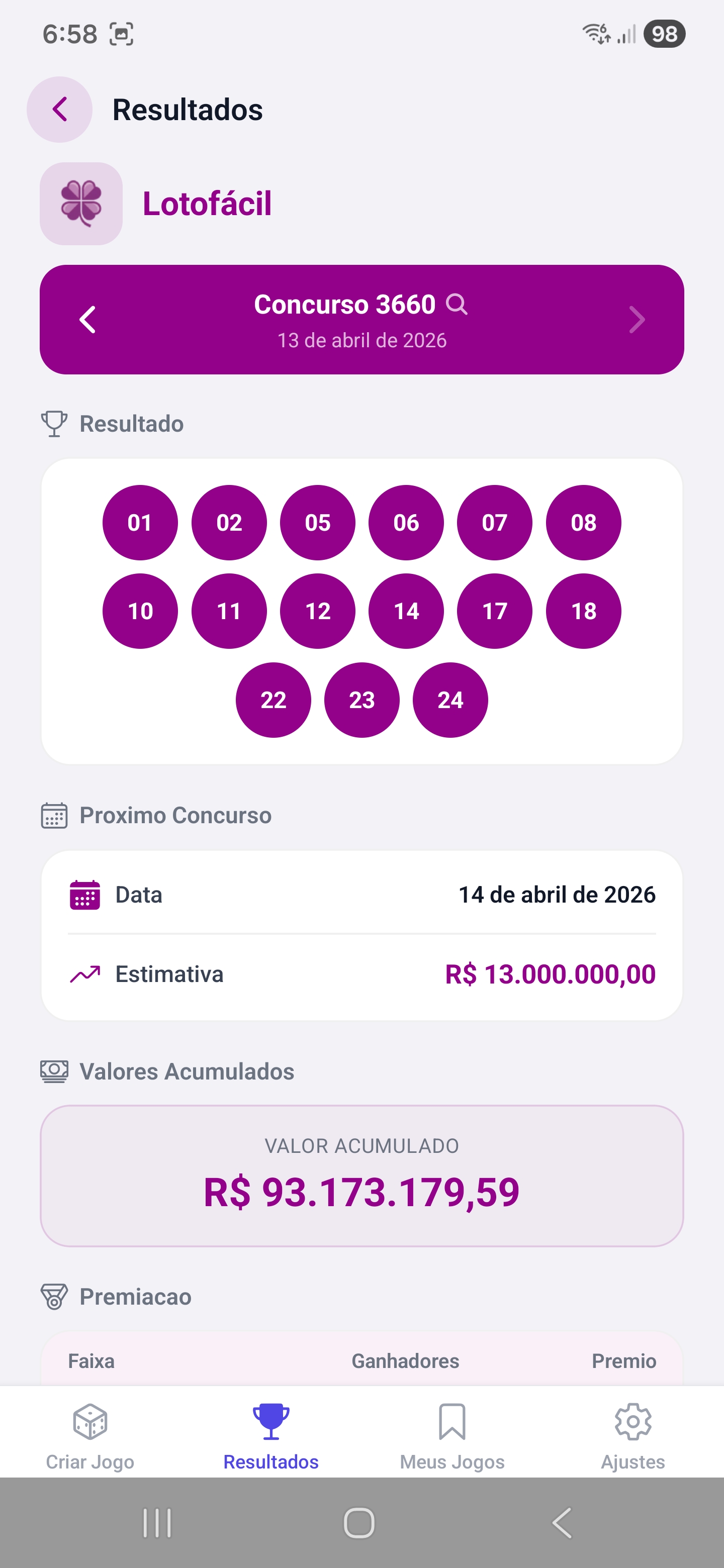724x1568 pixels.
Task: Select drawn number 24
Action: 450,700
